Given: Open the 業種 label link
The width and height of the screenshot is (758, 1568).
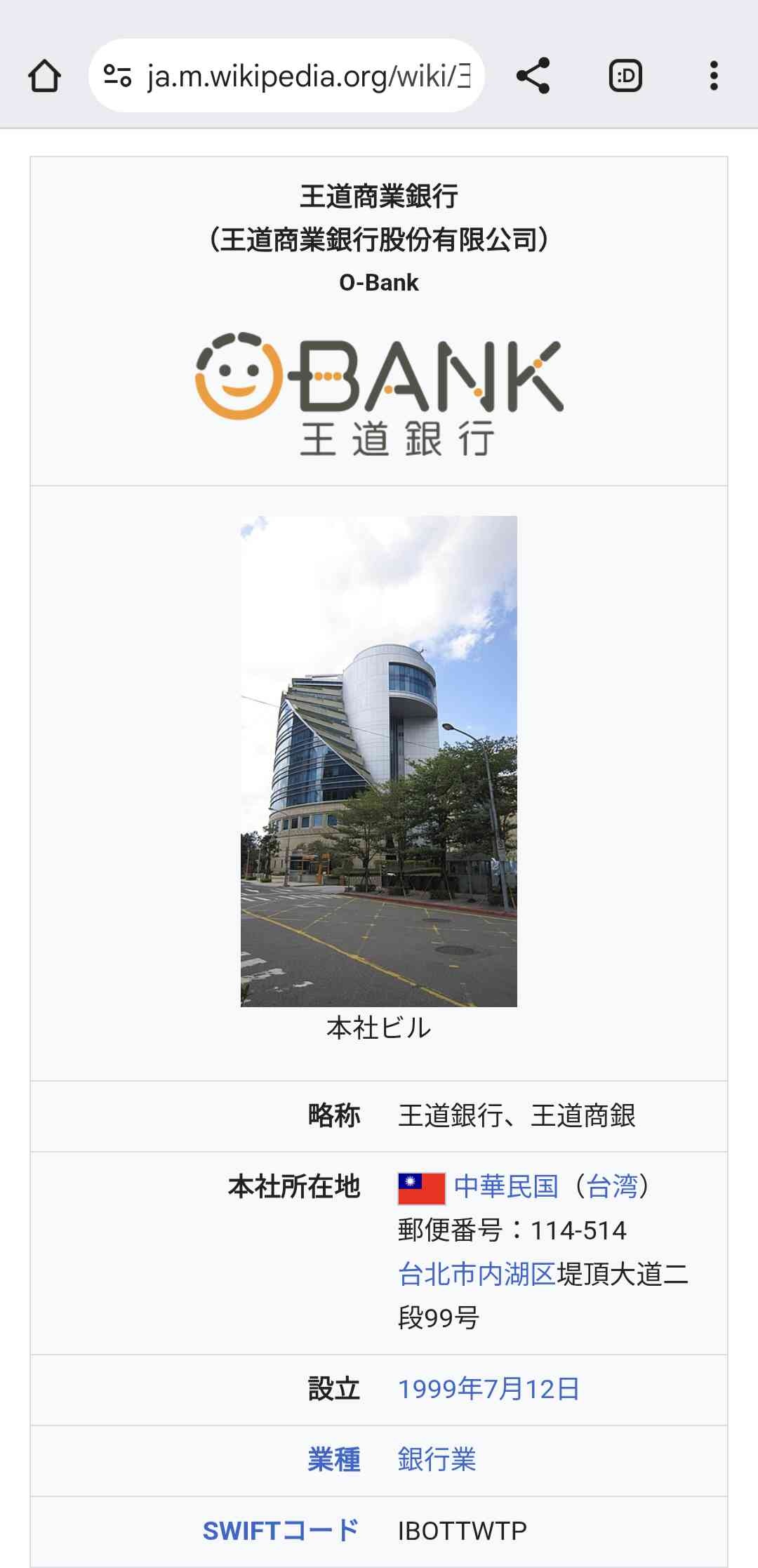Looking at the screenshot, I should (334, 1460).
